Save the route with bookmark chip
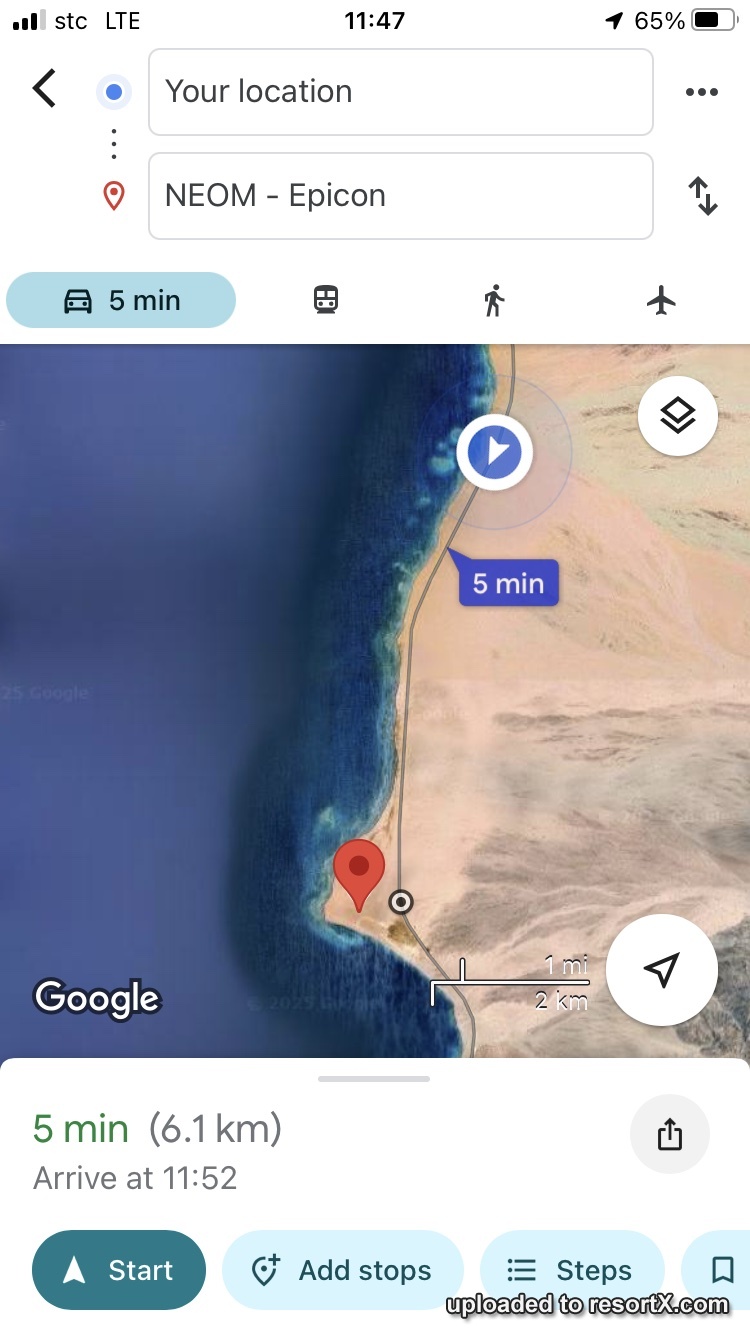750x1334 pixels. click(x=722, y=1270)
